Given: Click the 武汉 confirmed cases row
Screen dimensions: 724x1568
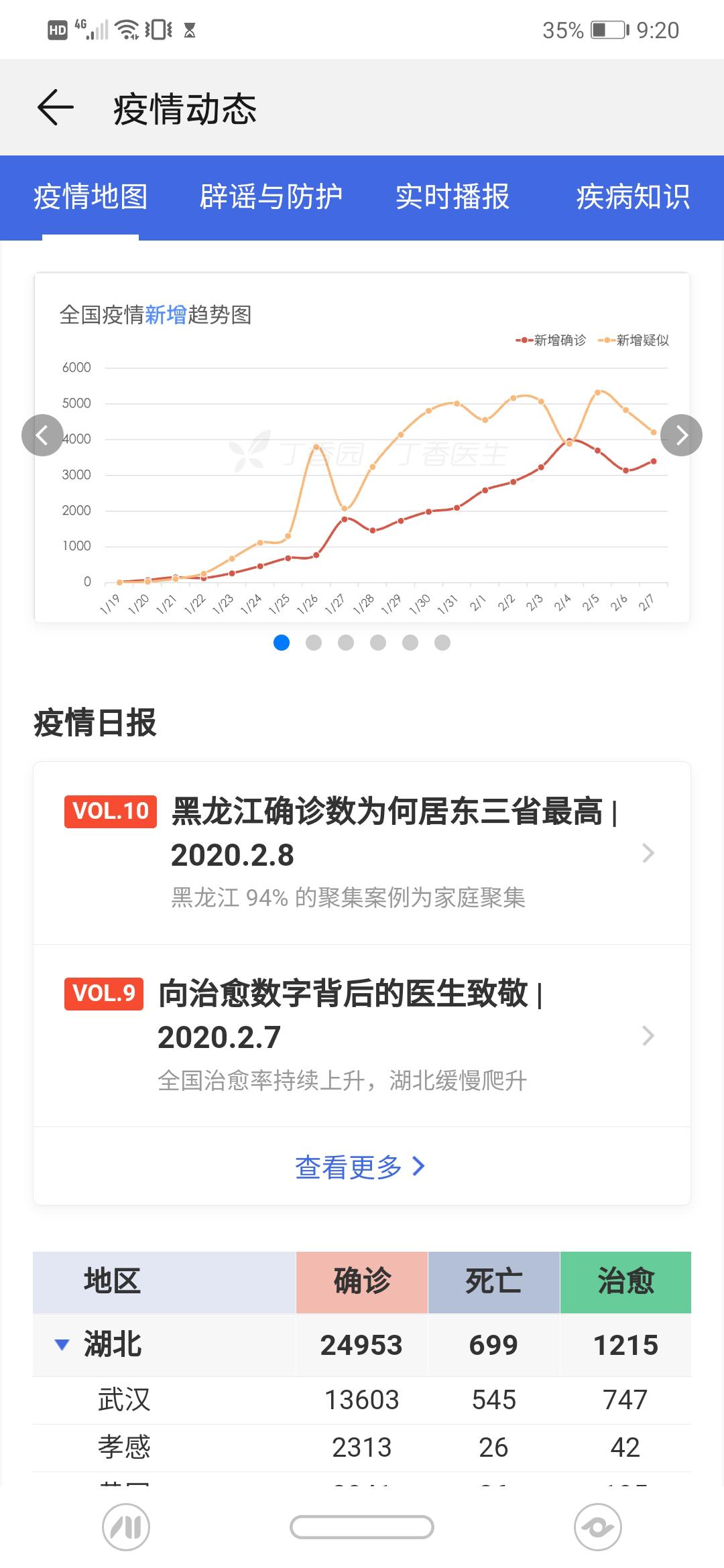Looking at the screenshot, I should point(362,1400).
